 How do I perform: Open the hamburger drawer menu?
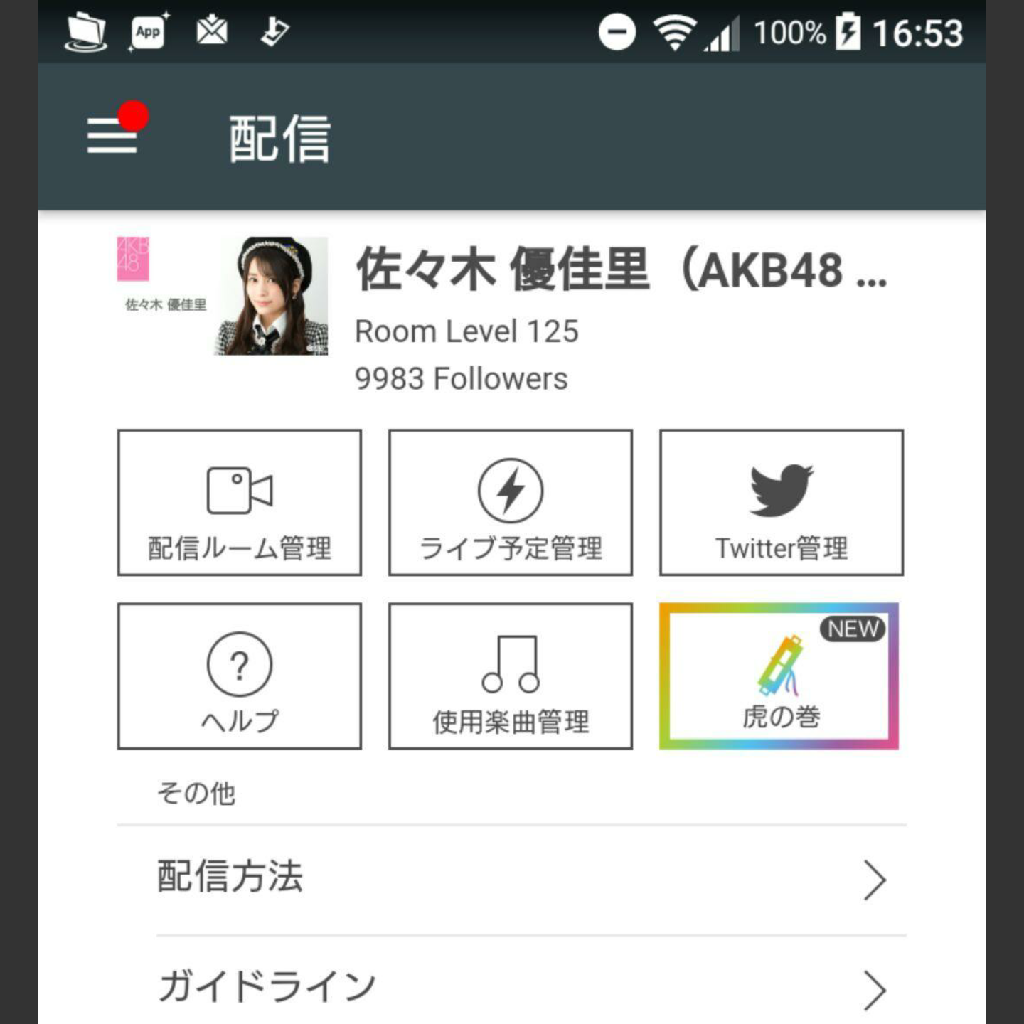tap(112, 136)
